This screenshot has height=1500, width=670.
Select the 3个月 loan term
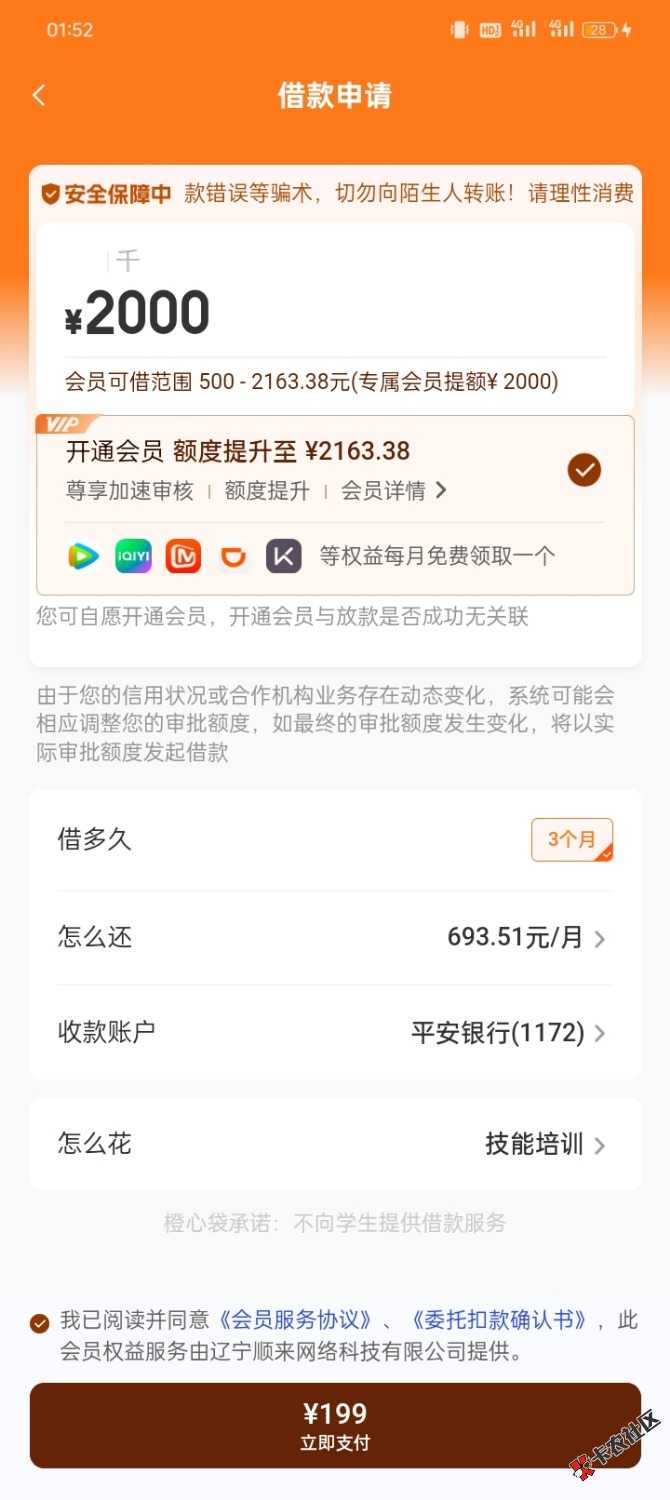click(x=571, y=840)
